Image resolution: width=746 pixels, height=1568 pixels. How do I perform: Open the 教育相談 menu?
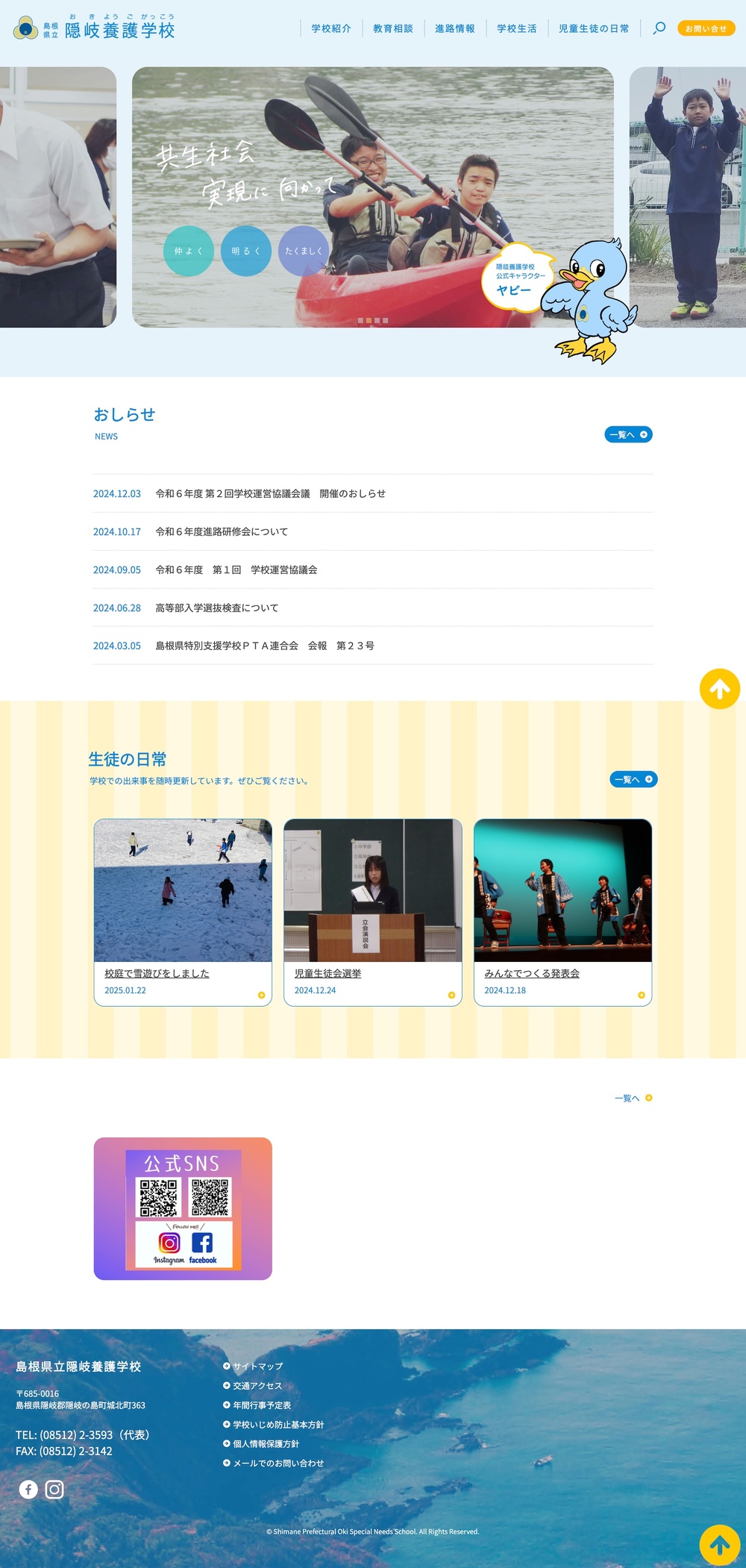coord(393,28)
